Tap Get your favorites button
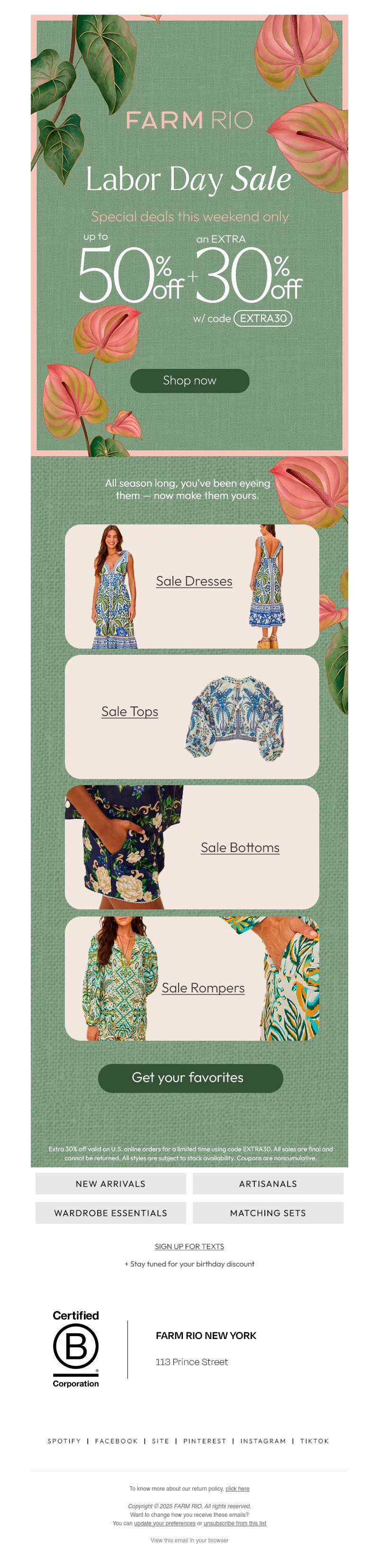This screenshot has width=379, height=1568. 190,1077
